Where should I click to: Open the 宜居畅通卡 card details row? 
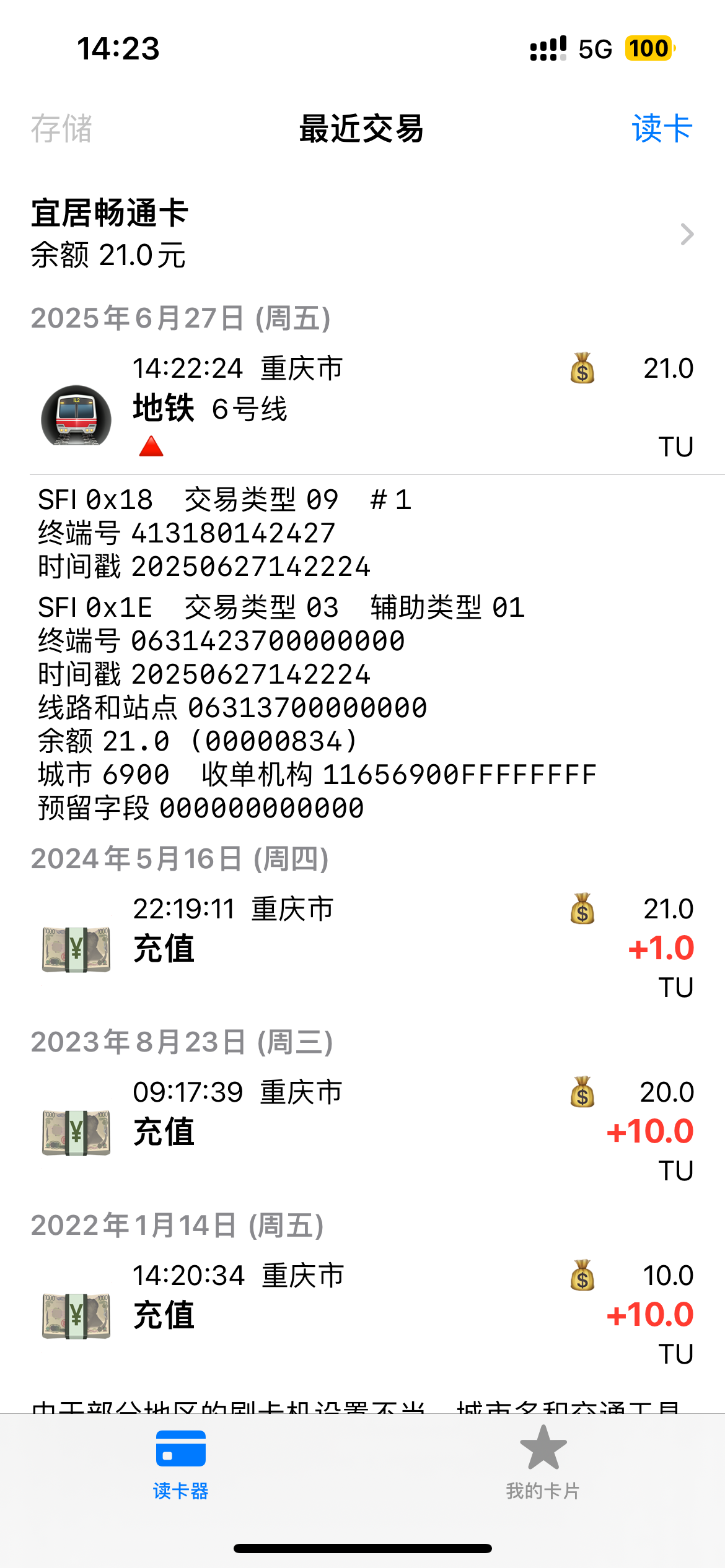362,234
